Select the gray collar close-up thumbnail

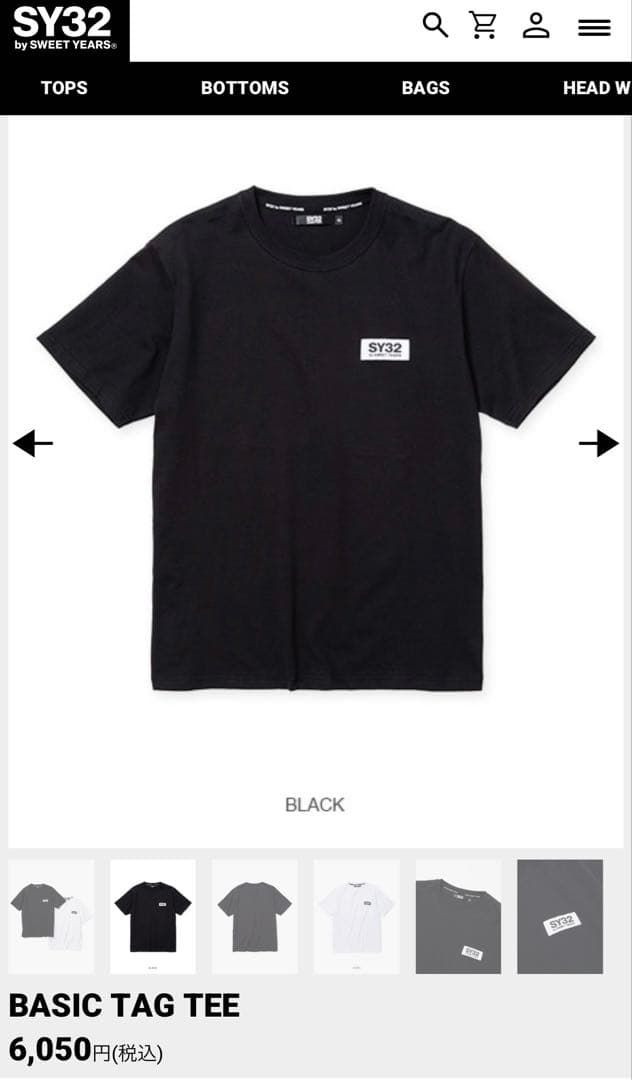(458, 916)
